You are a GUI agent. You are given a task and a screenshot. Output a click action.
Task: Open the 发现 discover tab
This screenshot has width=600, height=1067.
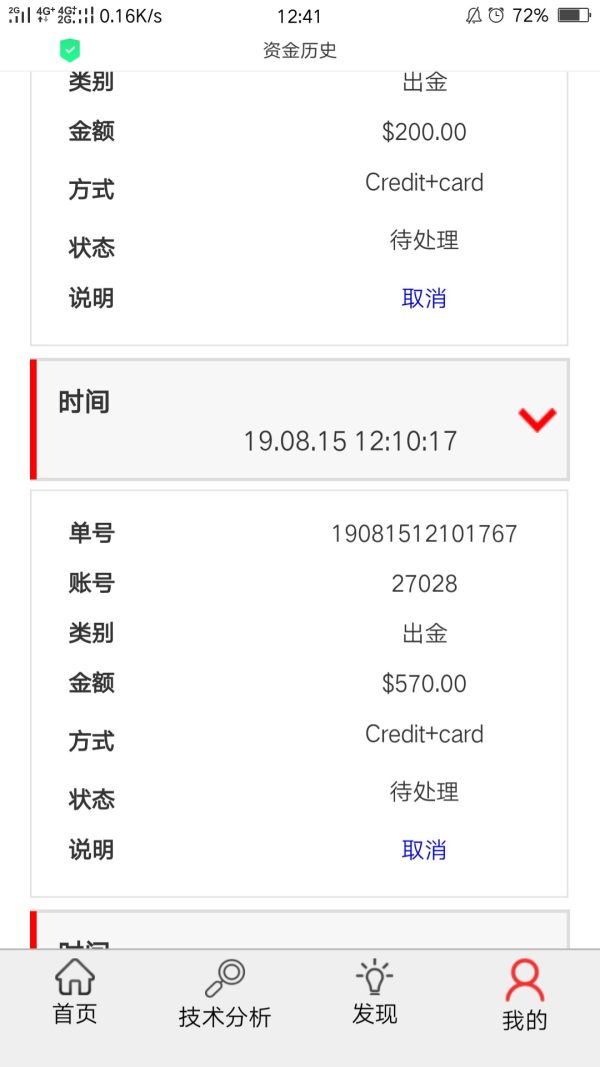click(375, 993)
